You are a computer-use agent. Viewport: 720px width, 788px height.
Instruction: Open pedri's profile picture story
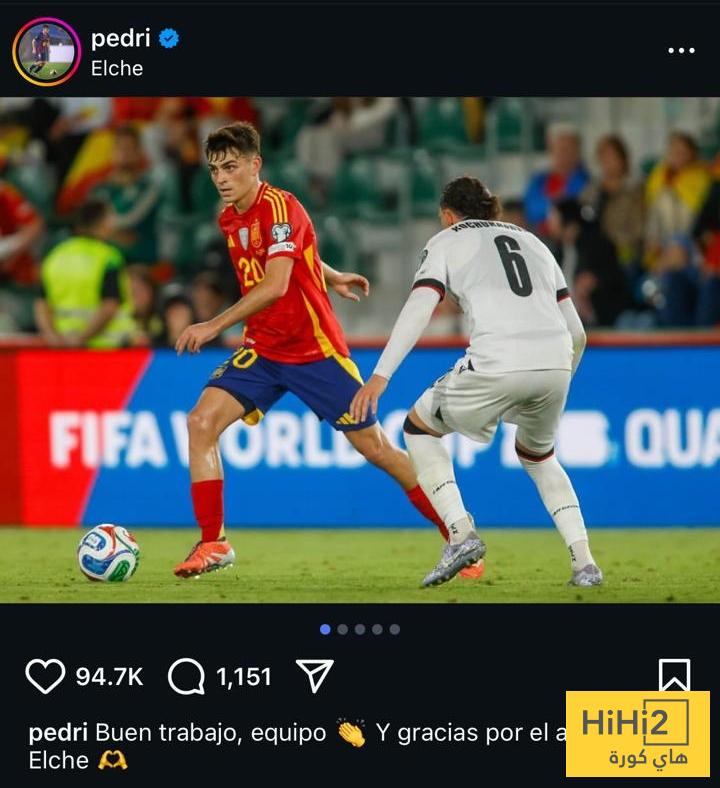[x=46, y=52]
